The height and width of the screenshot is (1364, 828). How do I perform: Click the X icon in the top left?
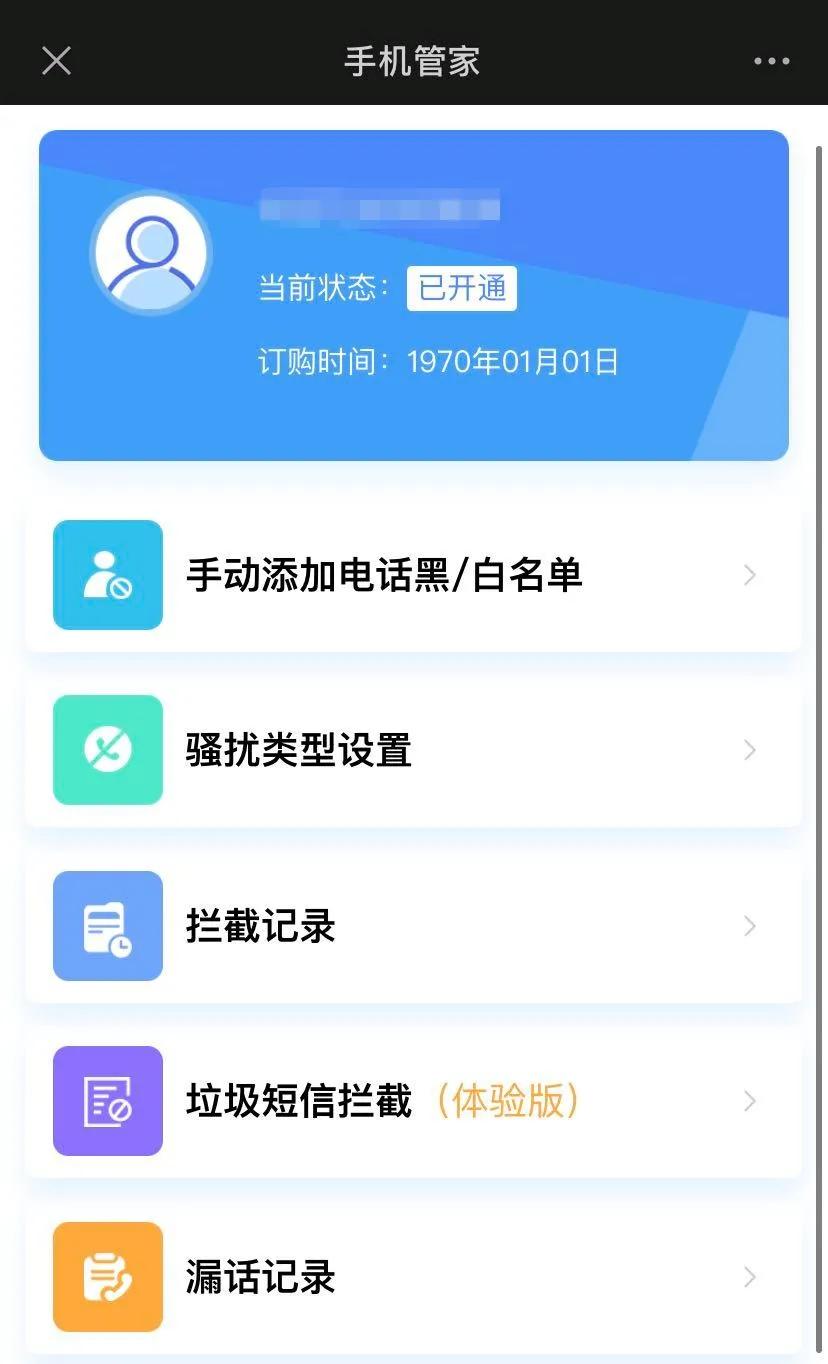[x=56, y=60]
